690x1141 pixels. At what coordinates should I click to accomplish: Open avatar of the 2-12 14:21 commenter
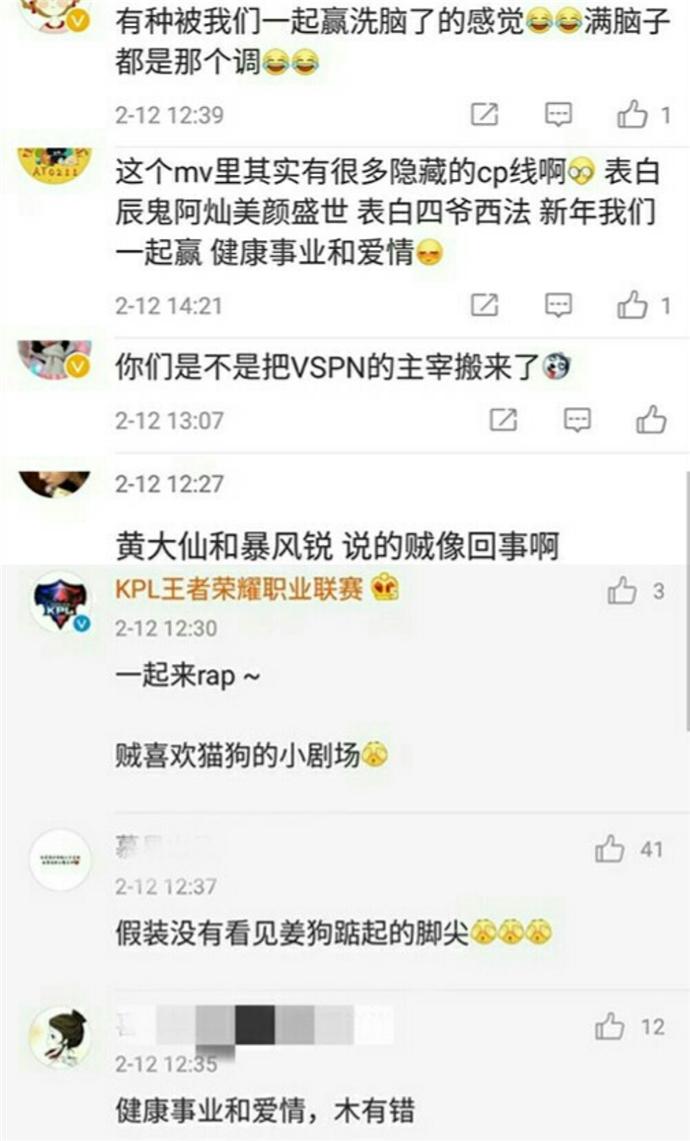click(x=55, y=164)
